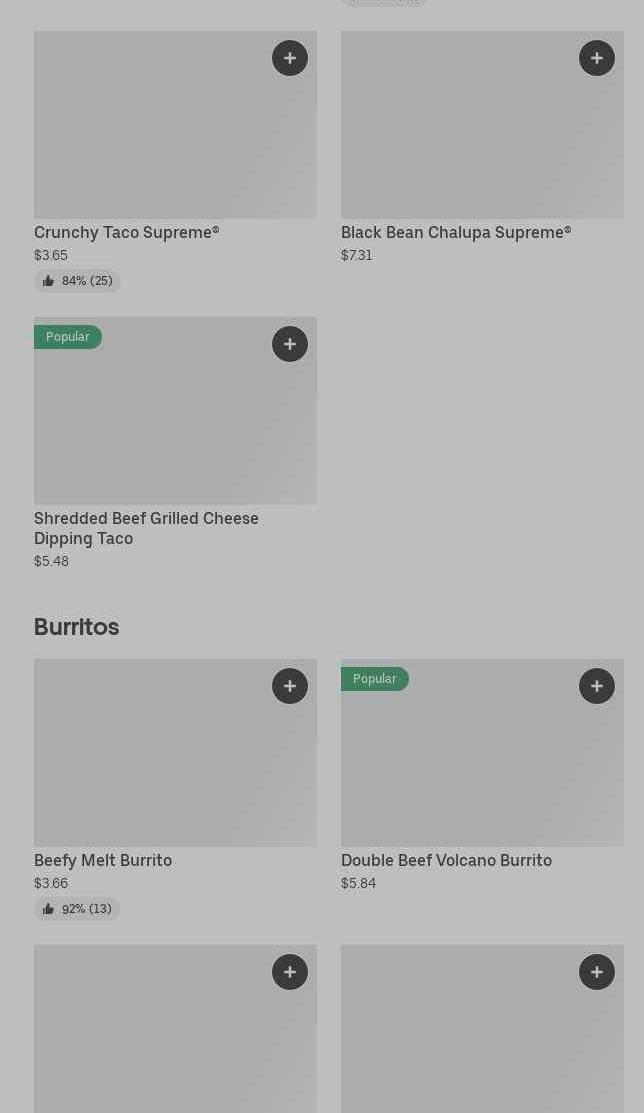This screenshot has height=1113, width=644.
Task: Add Double Beef Volcano Burrito to cart
Action: tap(597, 686)
